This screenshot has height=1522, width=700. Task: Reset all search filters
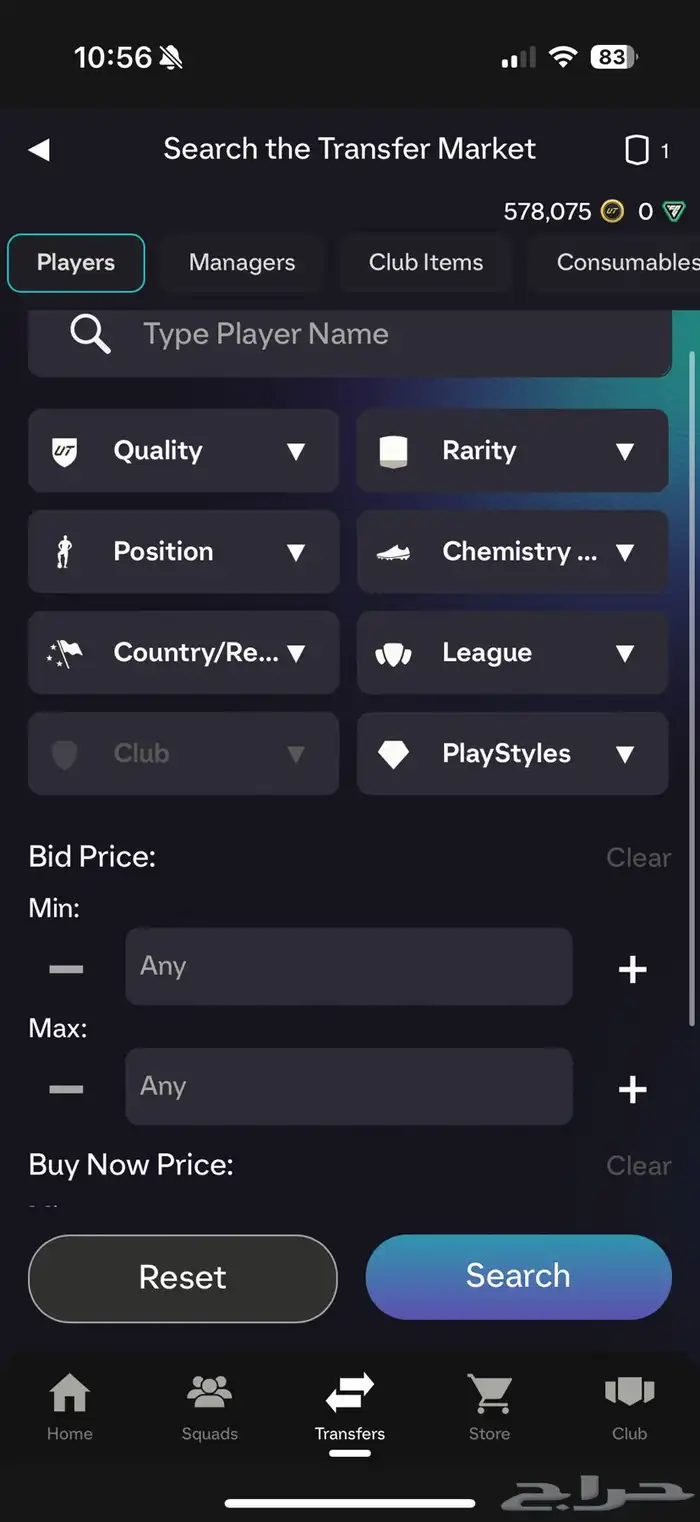183,1278
